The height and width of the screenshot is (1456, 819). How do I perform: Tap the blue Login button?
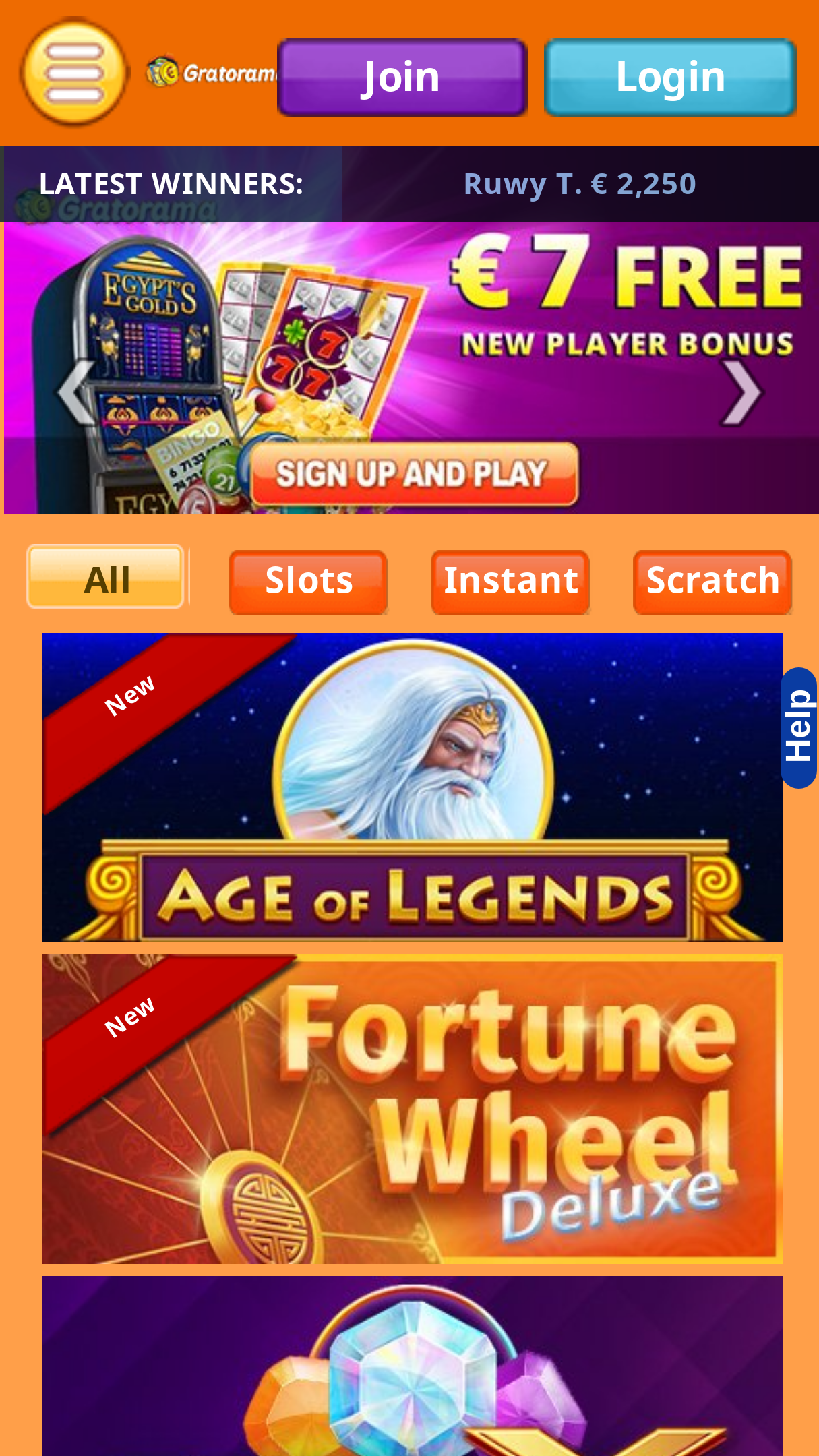[x=670, y=78]
